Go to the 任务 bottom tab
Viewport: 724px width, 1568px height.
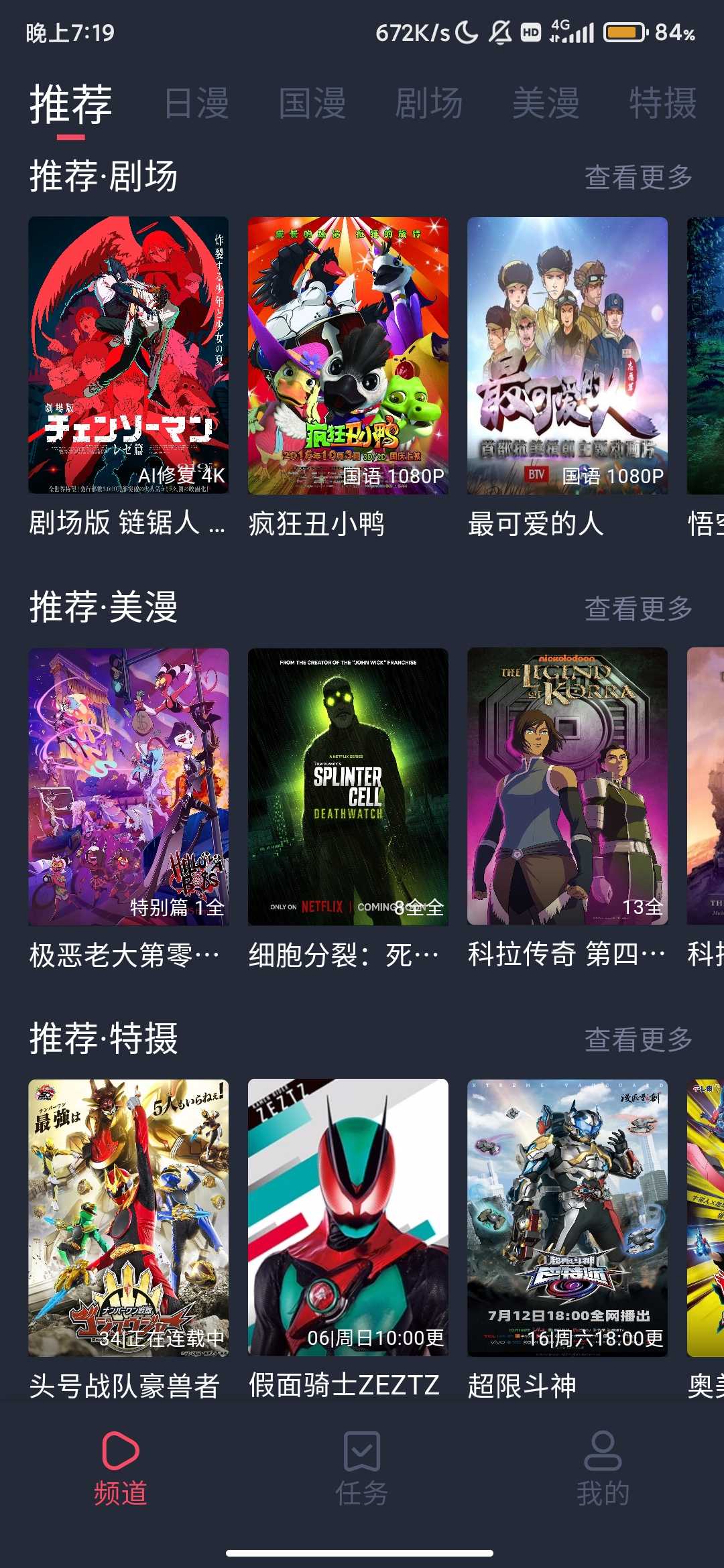[362, 1469]
